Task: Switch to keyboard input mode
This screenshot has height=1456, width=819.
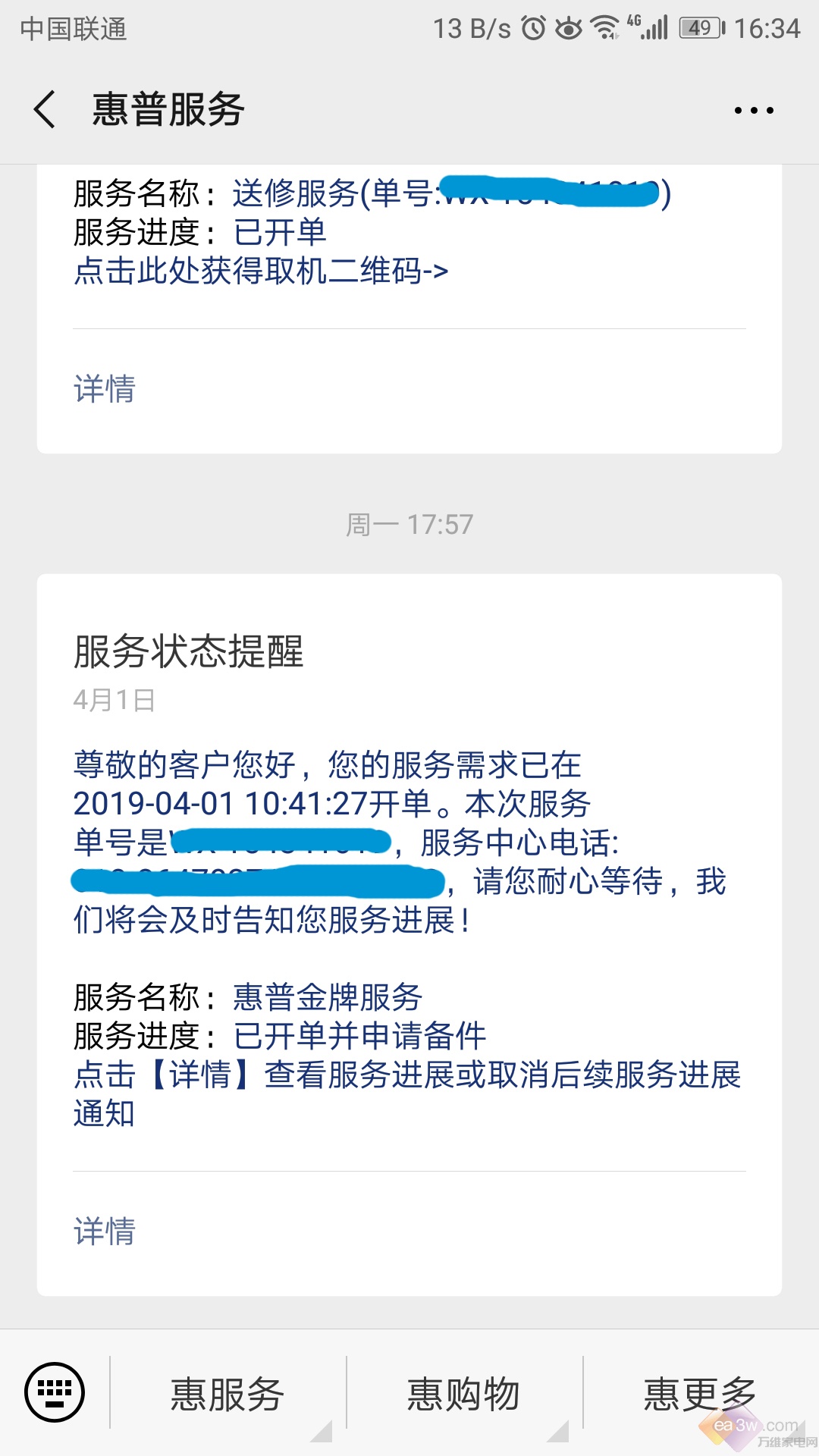Action: coord(55,1392)
